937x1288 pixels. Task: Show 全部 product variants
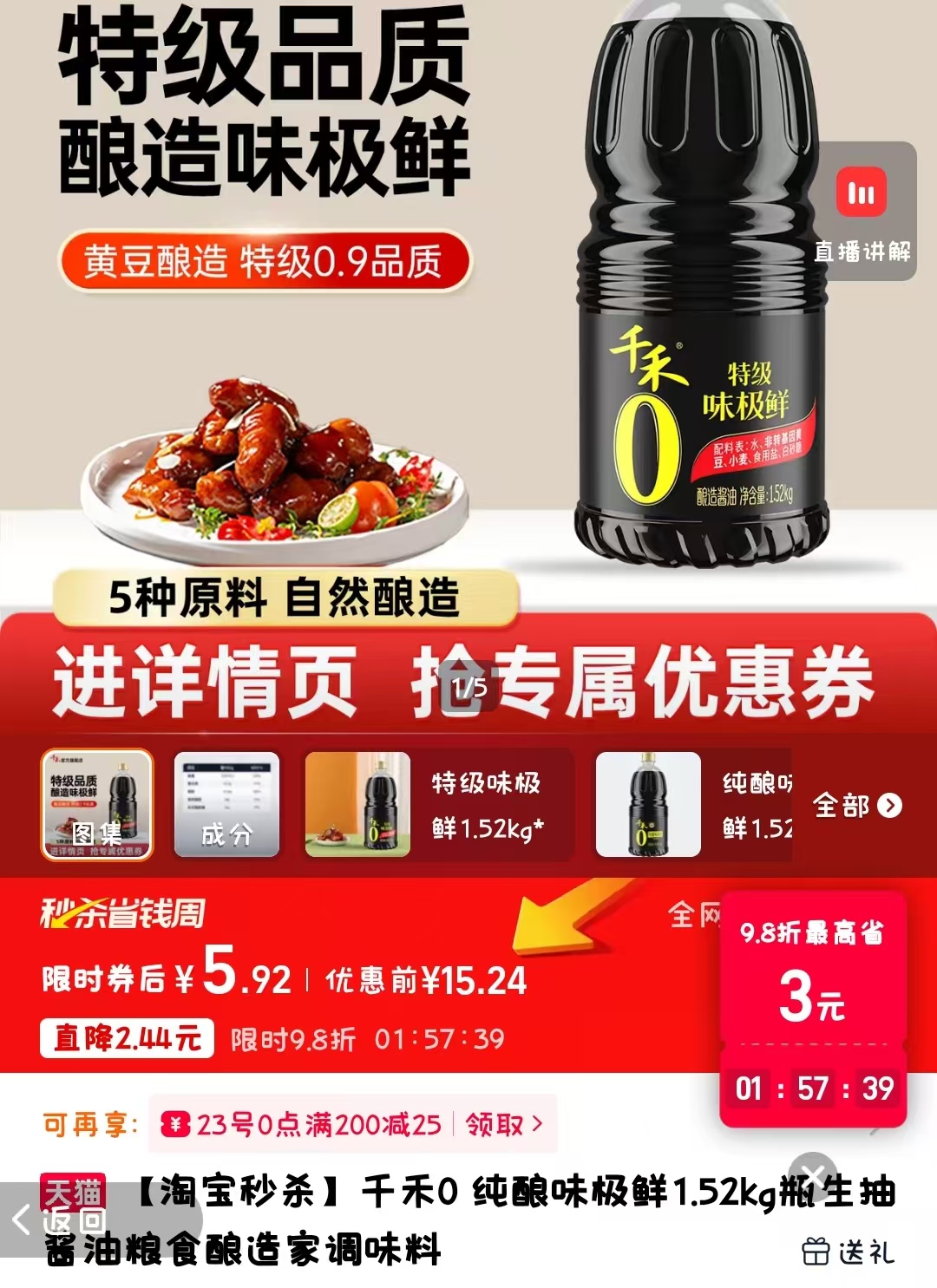pyautogui.click(x=856, y=806)
